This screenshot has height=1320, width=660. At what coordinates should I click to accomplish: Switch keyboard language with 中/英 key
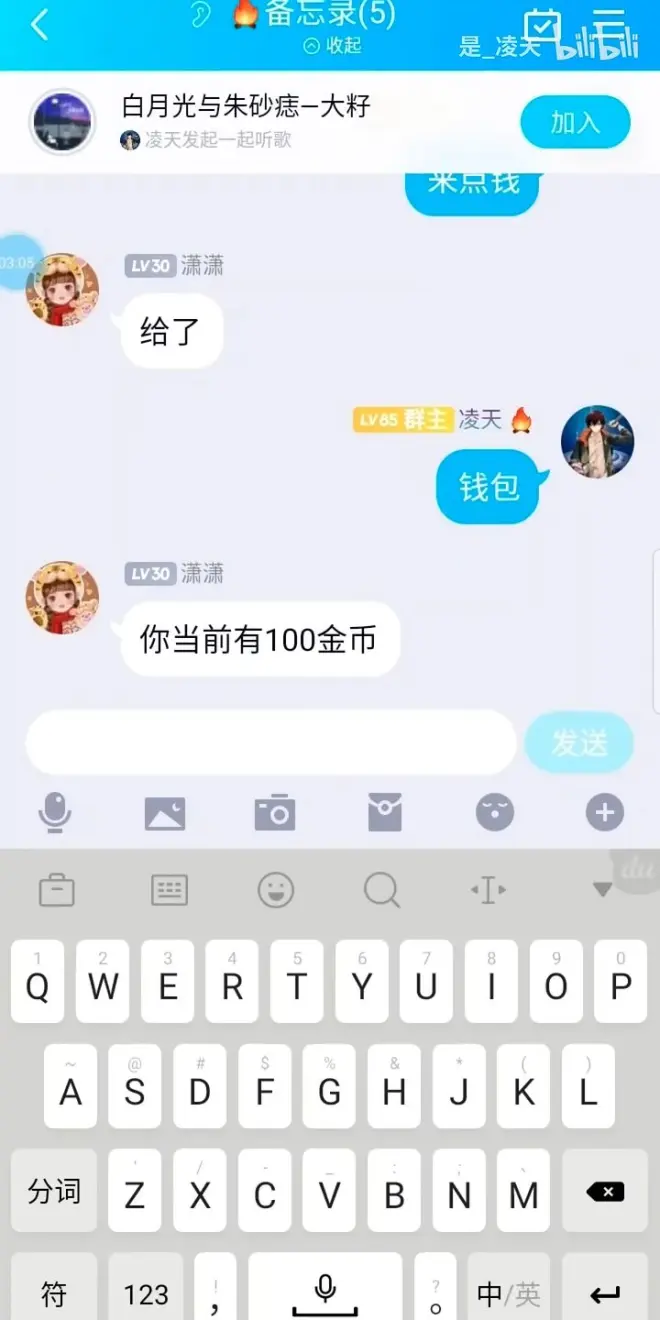click(508, 1295)
